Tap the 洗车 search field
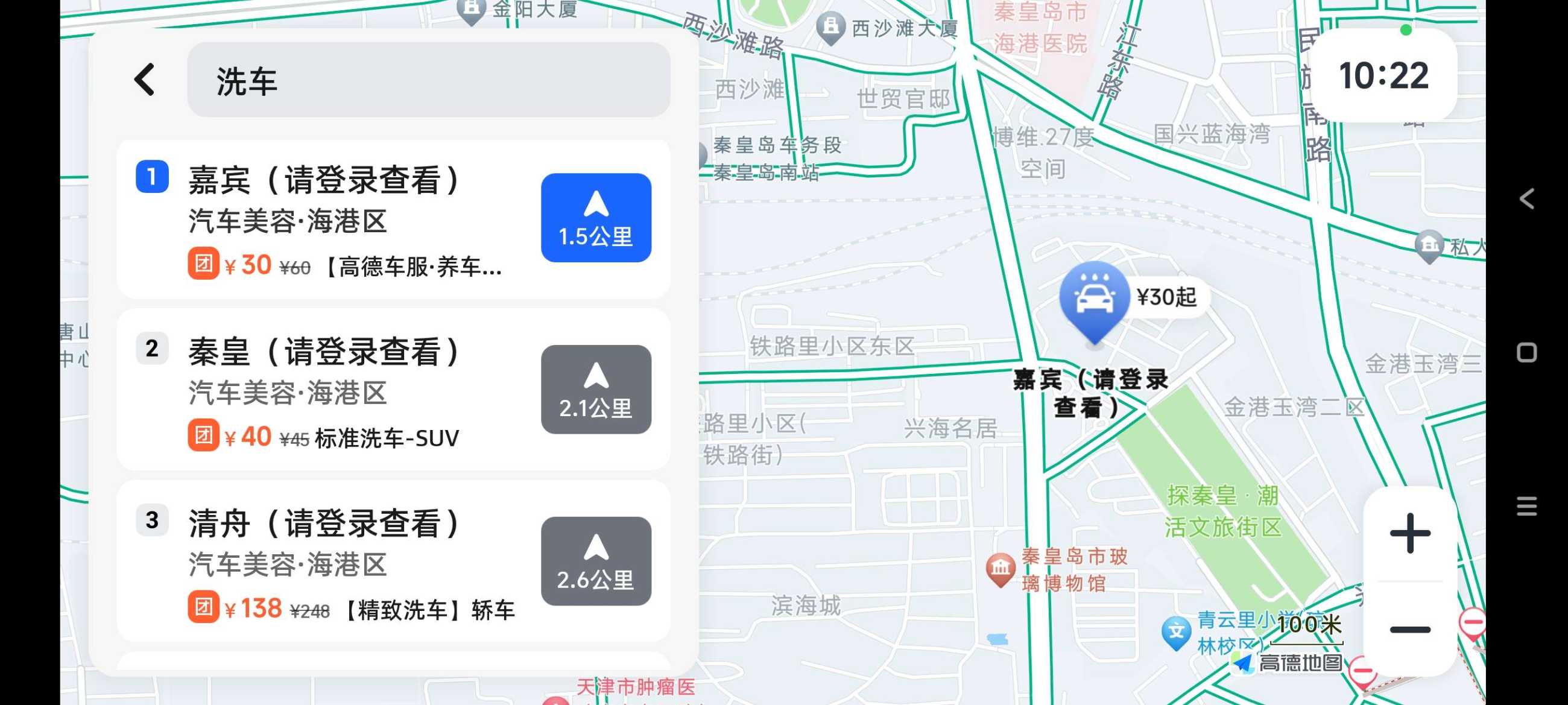This screenshot has height=705, width=1568. 428,80
